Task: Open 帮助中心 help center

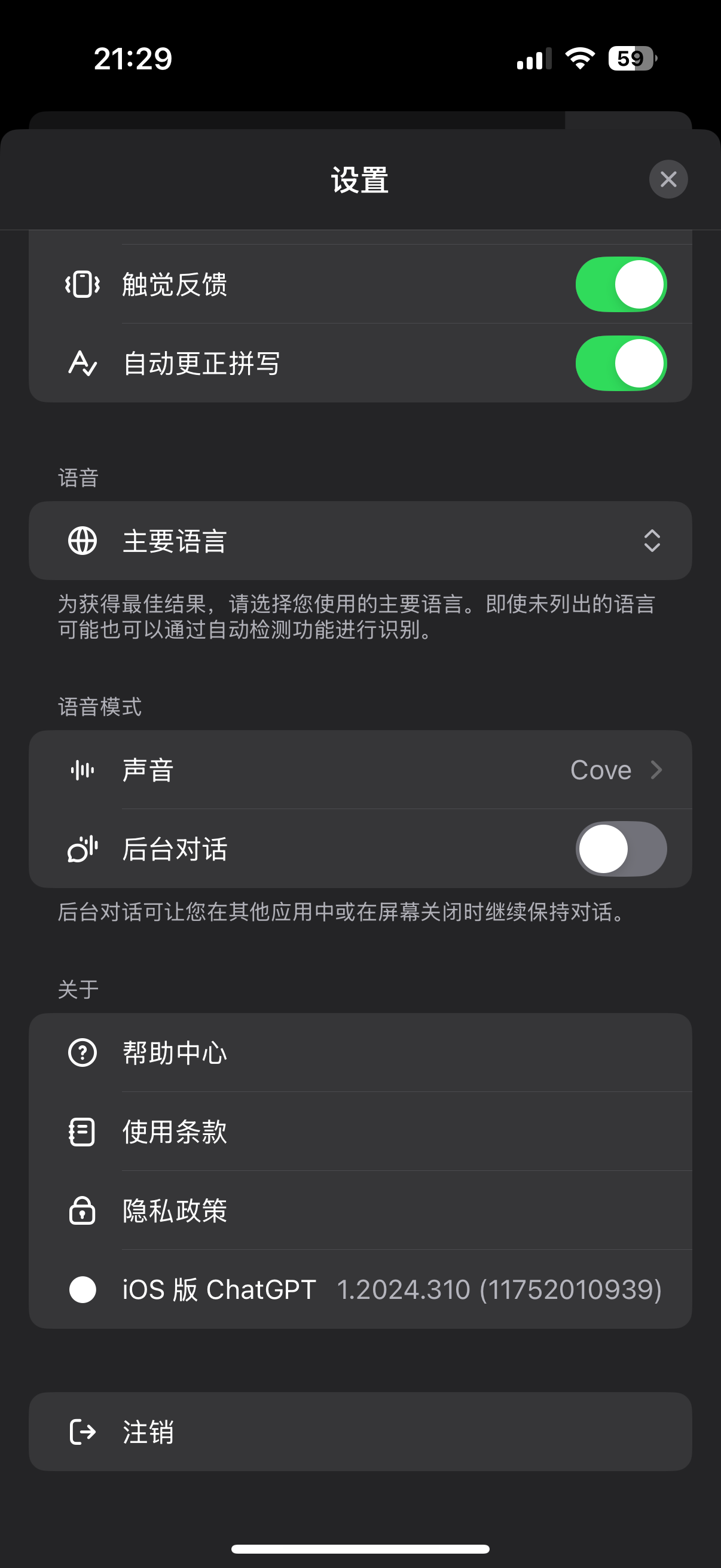Action: 360,1053
